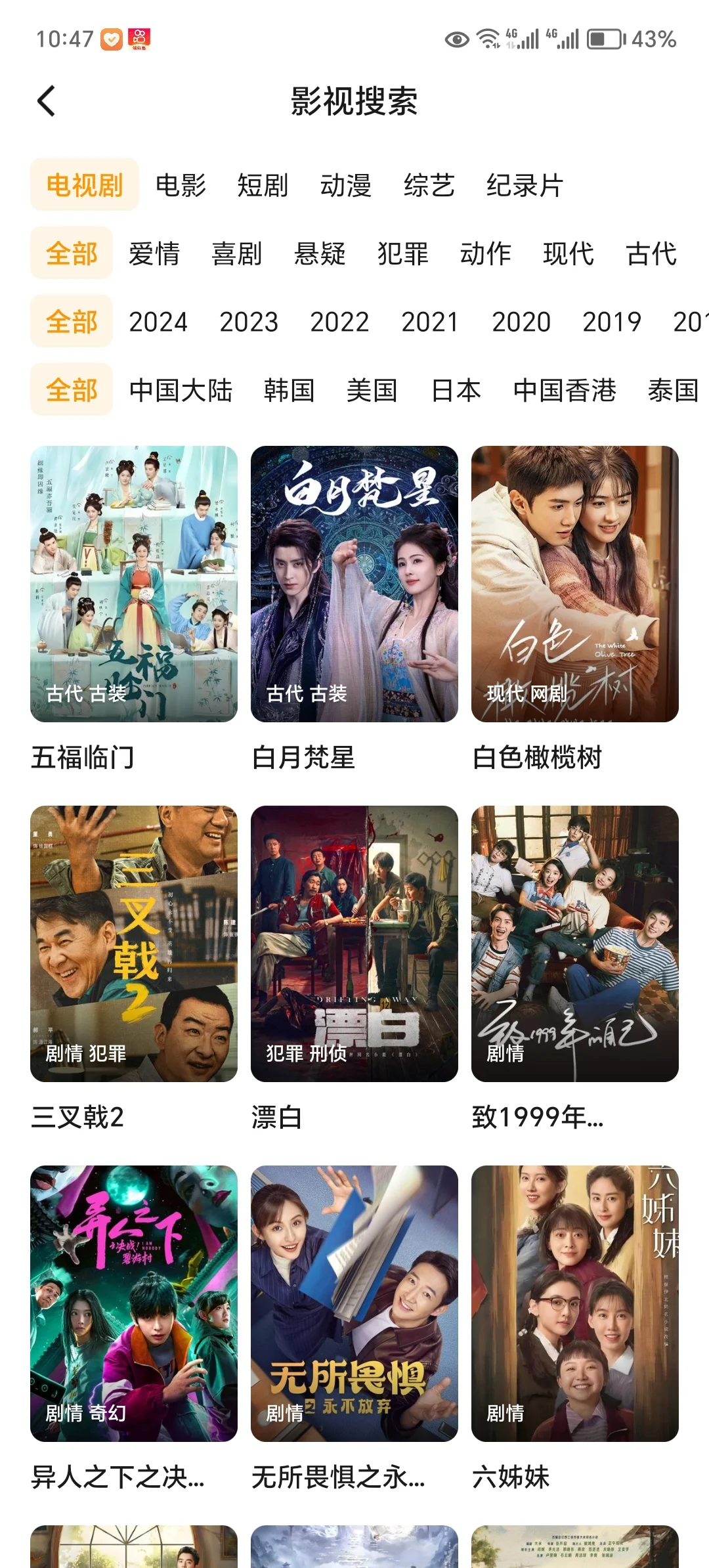Open the crime drama 漂白
Screen dimensions: 709x1568
(354, 944)
